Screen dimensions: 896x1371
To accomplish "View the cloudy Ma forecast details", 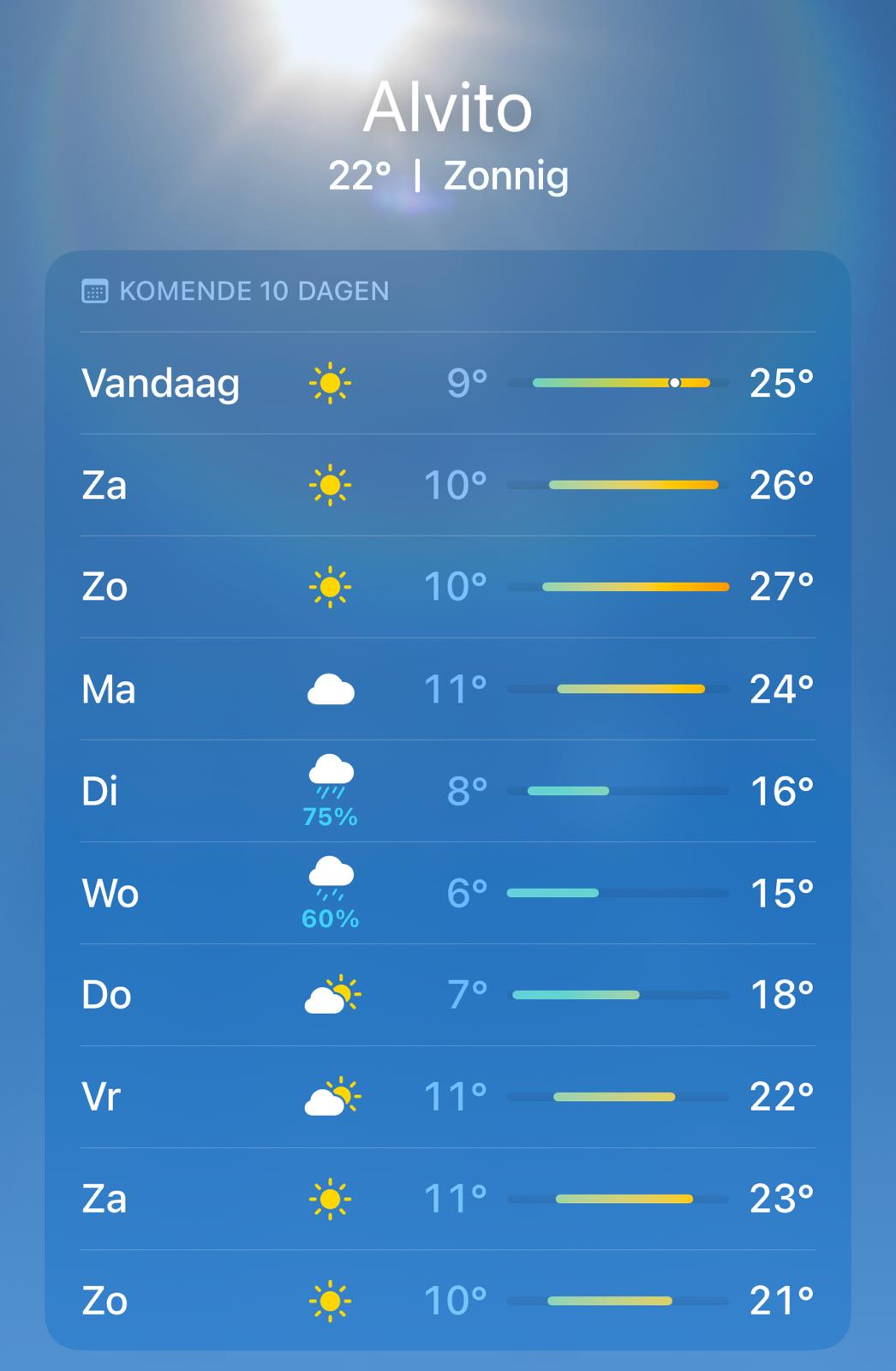I will click(x=447, y=689).
